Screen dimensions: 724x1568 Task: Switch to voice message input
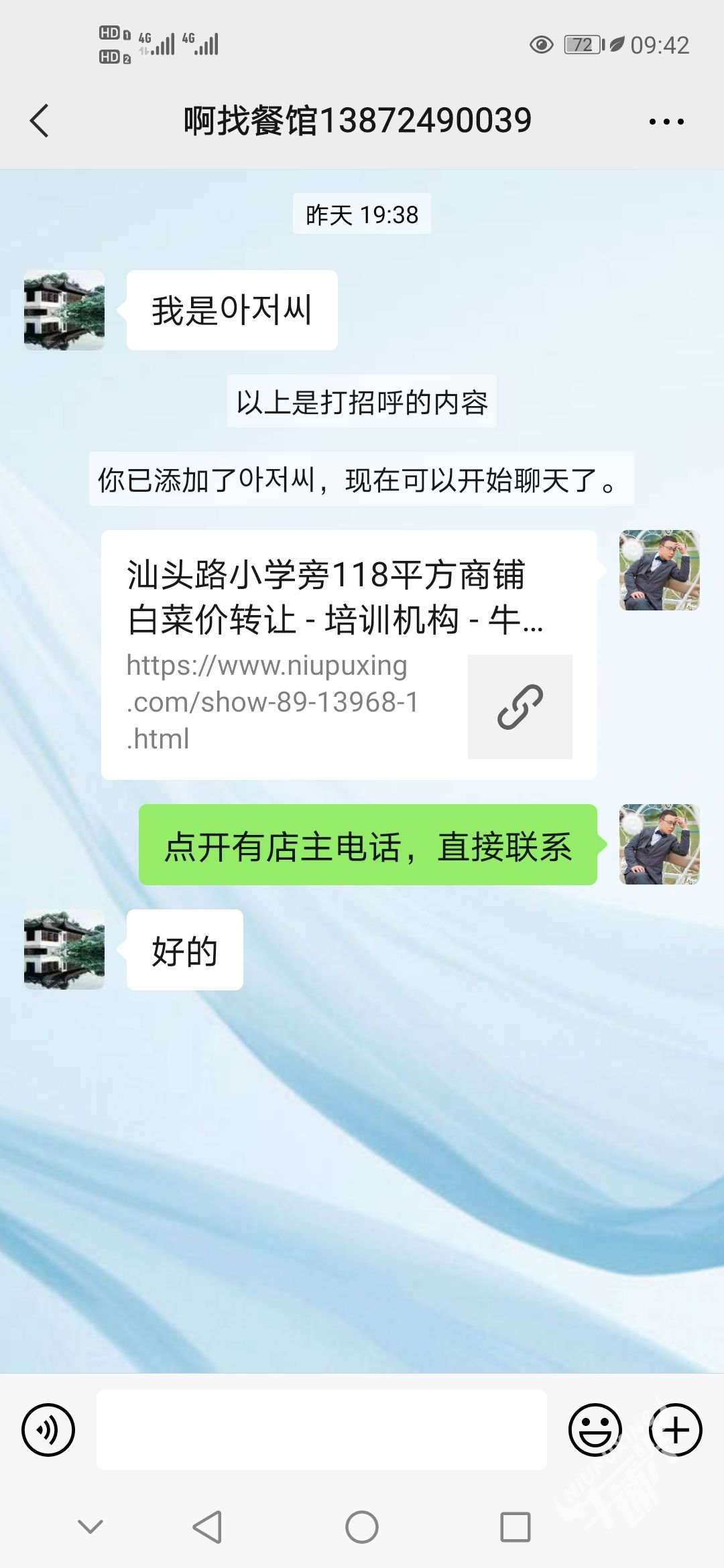tap(48, 1429)
